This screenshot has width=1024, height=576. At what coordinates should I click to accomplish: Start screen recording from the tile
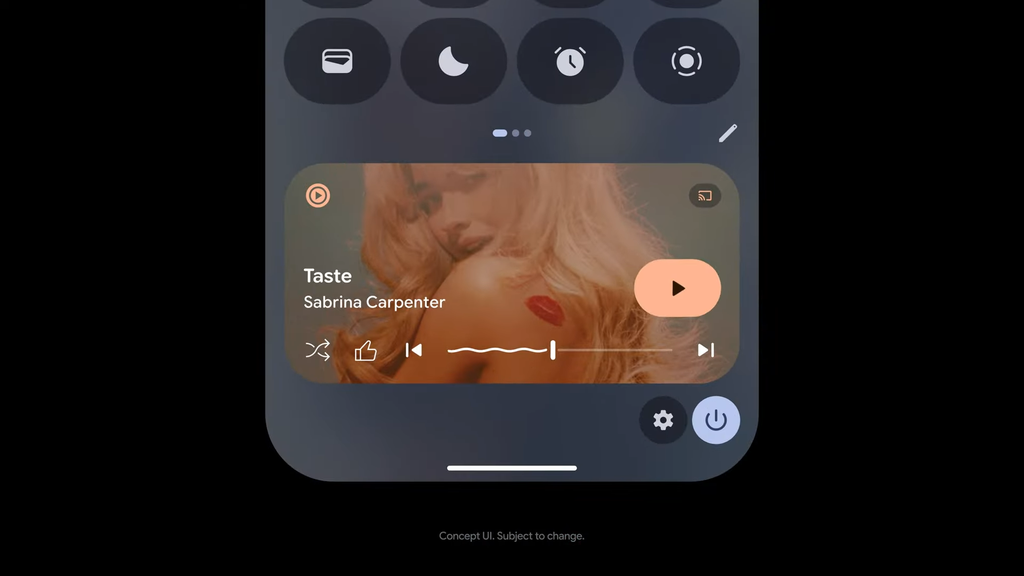tap(686, 62)
